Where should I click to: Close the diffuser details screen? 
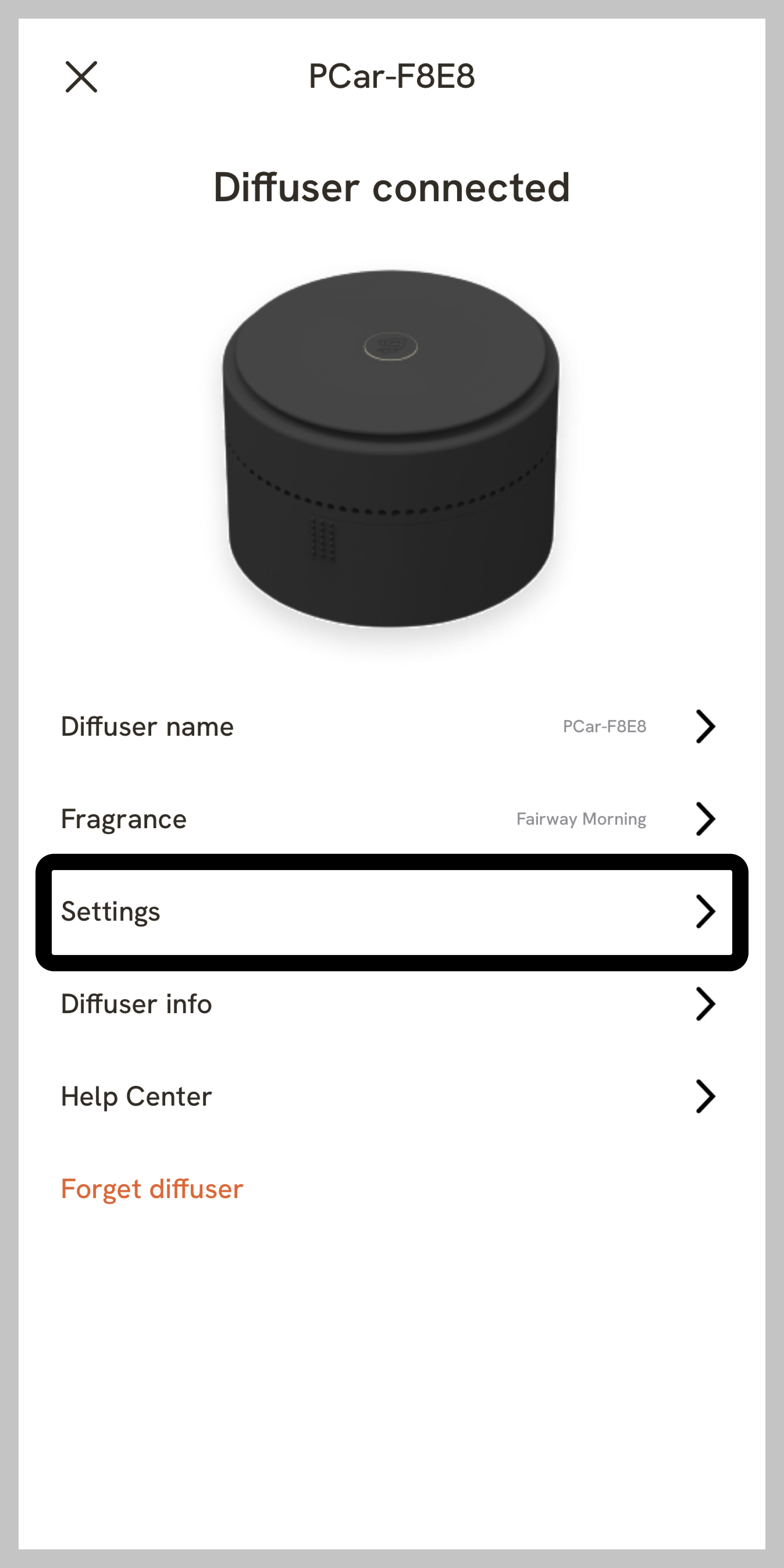click(81, 77)
